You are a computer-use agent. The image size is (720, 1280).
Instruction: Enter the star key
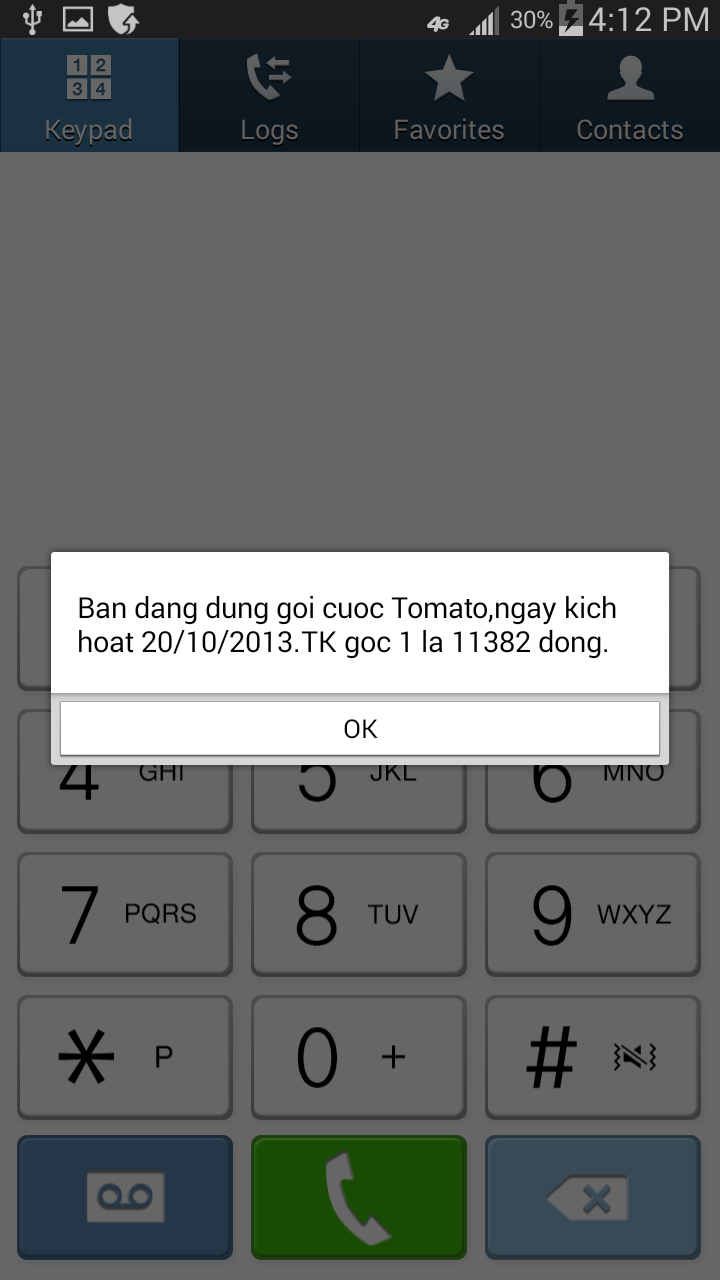(x=125, y=1057)
